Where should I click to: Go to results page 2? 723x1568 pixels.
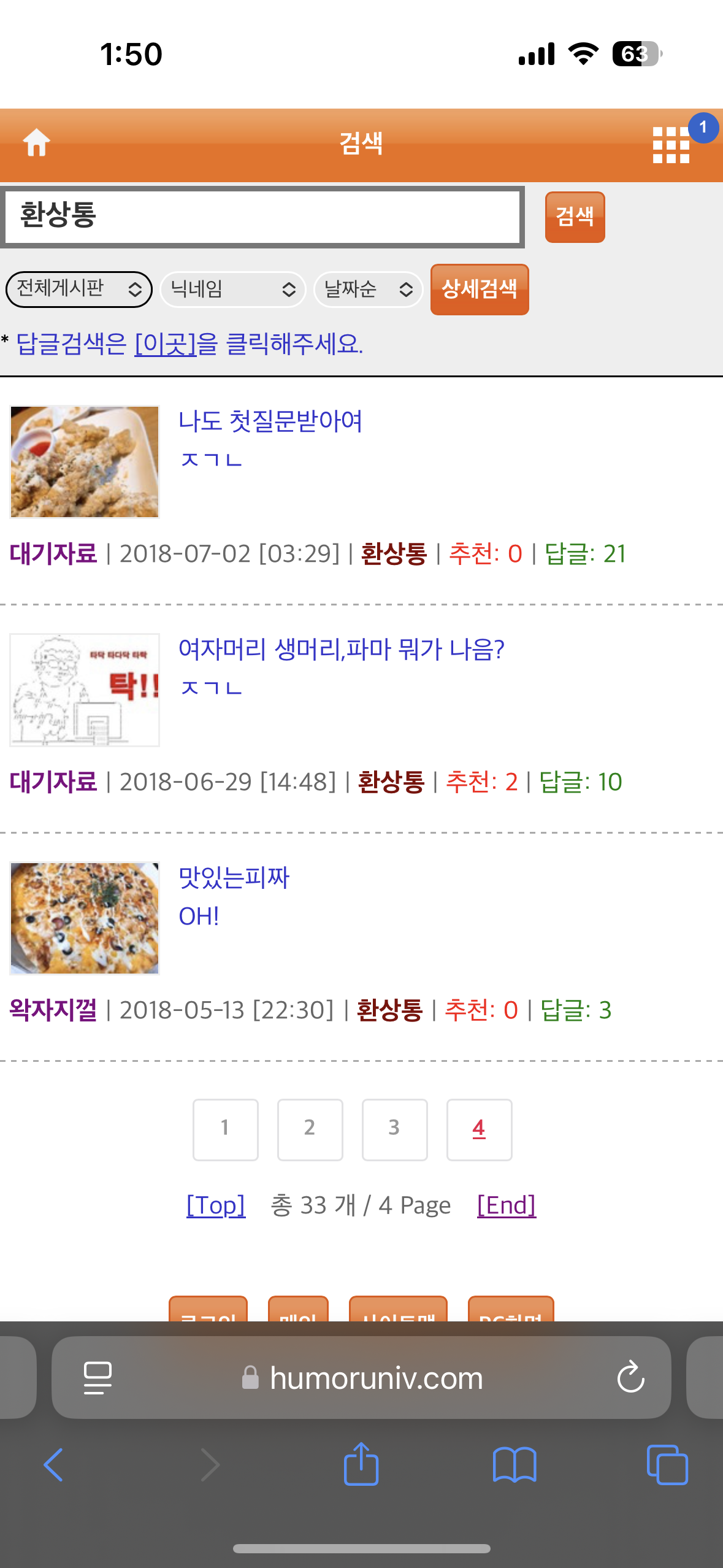point(310,1129)
